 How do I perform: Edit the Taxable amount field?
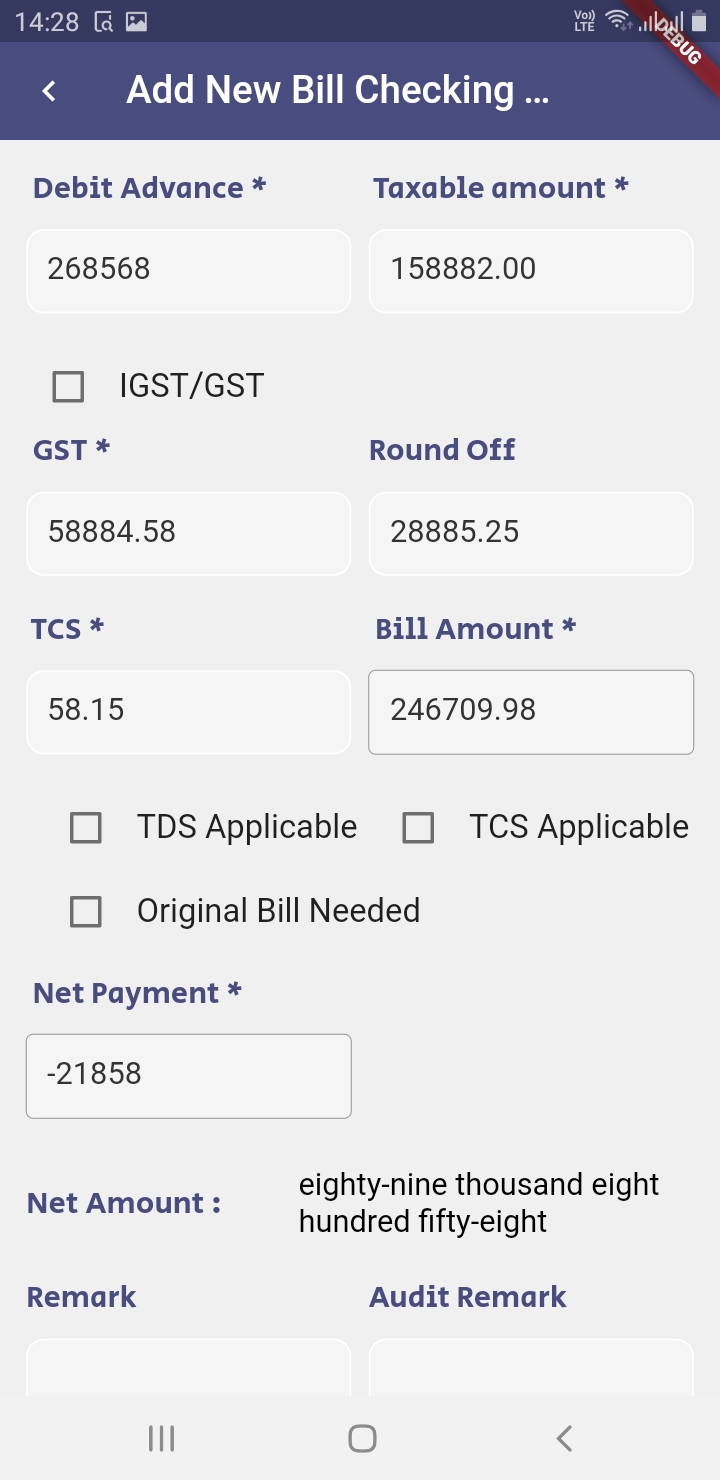point(531,271)
